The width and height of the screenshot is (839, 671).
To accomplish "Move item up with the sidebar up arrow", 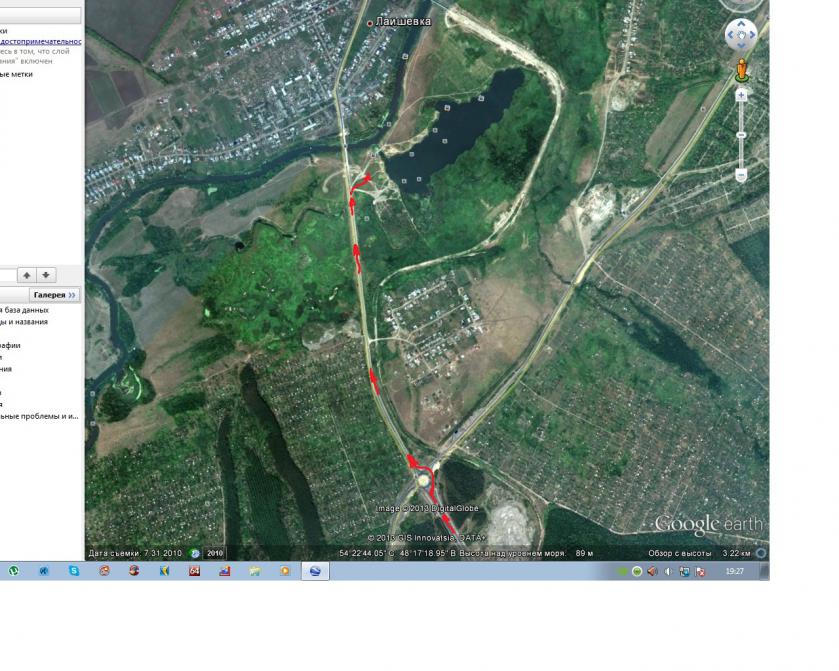I will [27, 275].
